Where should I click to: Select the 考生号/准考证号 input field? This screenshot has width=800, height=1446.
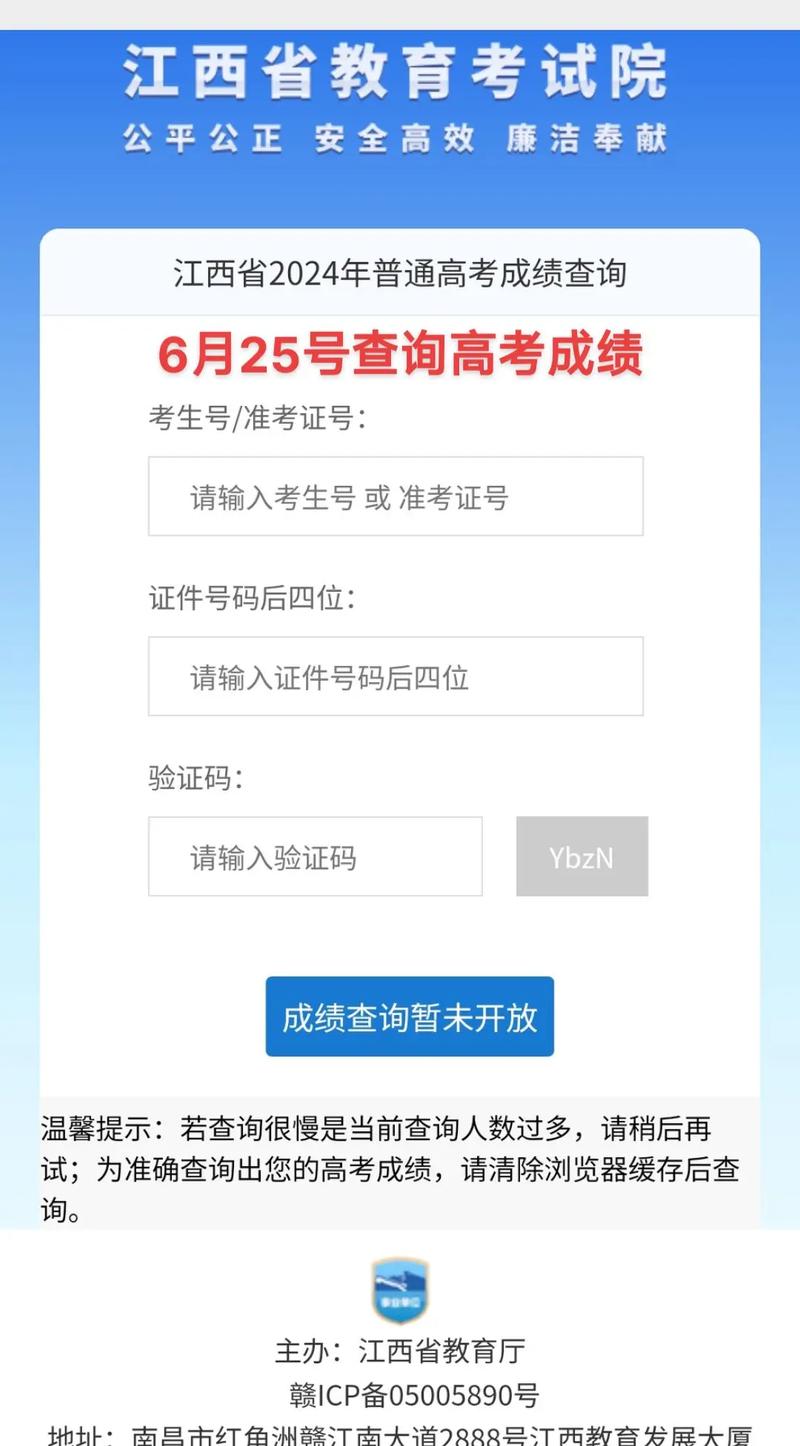(x=395, y=496)
